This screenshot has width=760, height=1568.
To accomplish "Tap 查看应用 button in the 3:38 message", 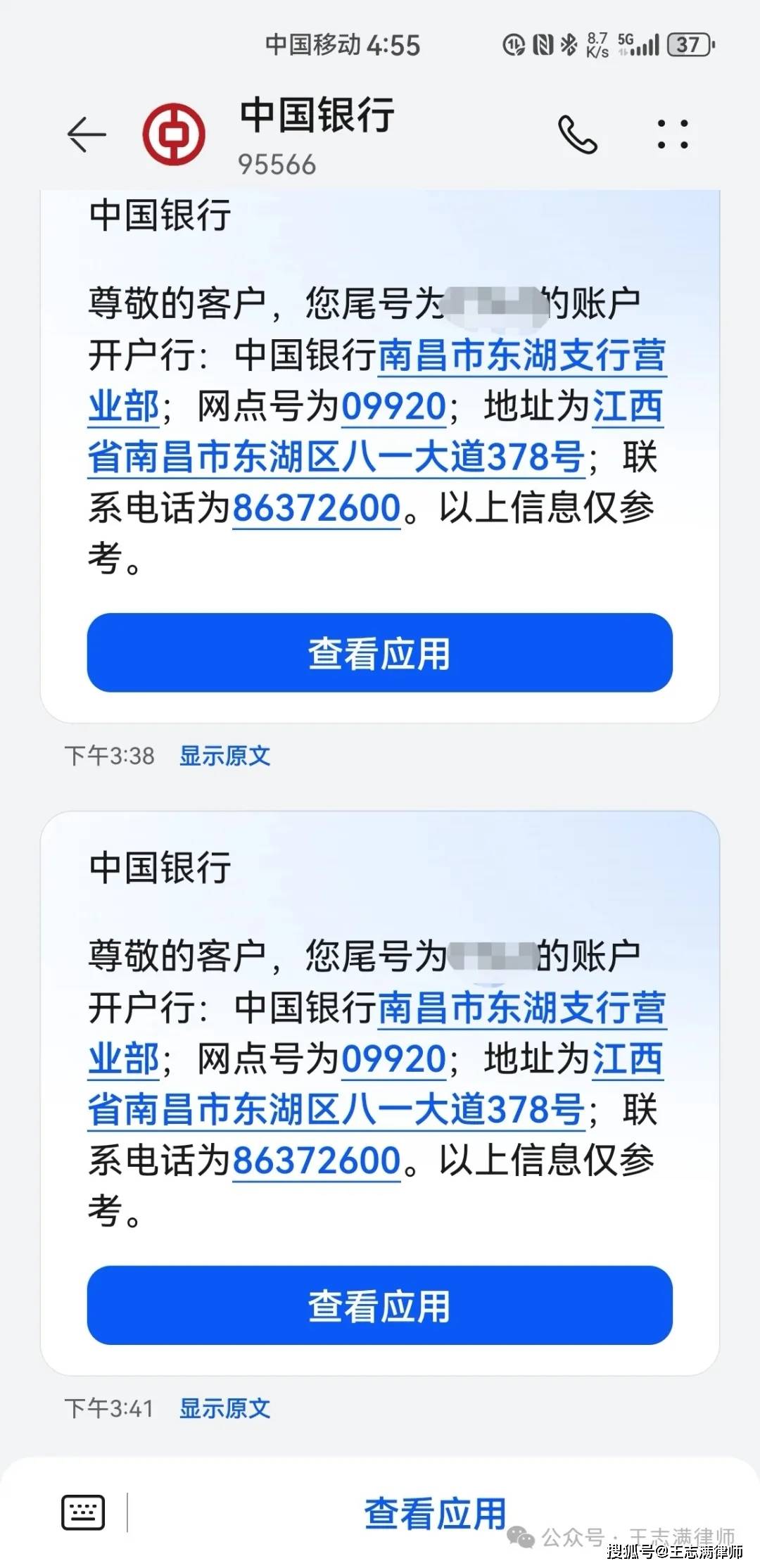I will [379, 652].
